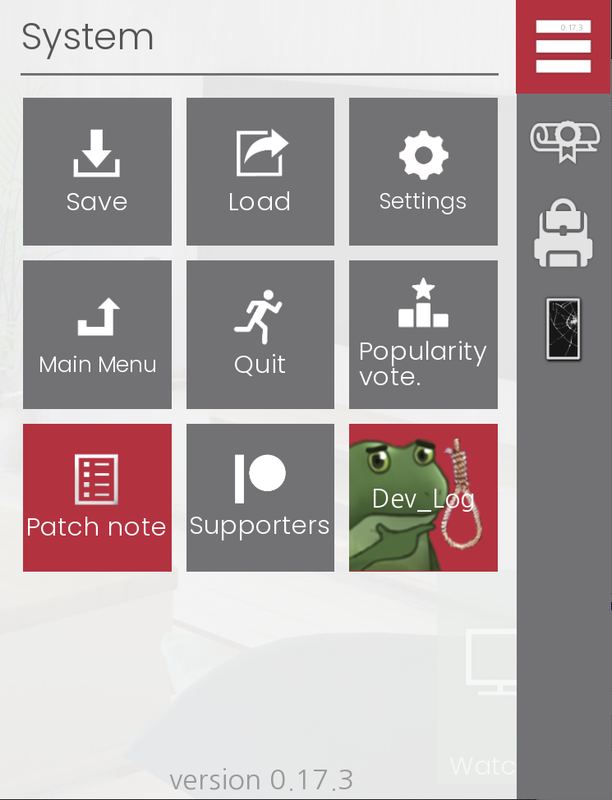Open the Load screen
The image size is (612, 800).
[260, 171]
